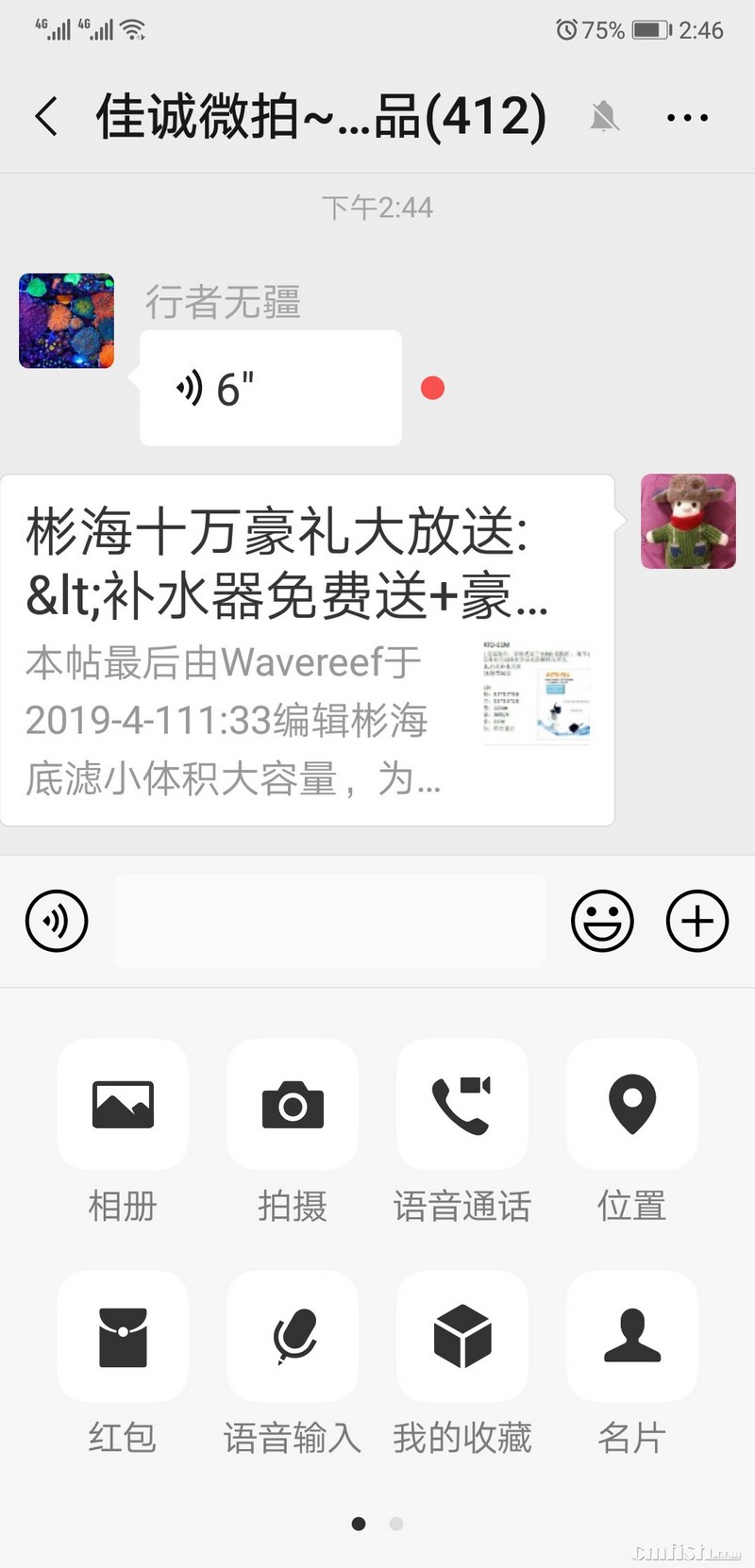Jump to second page of attachment options
Image resolution: width=755 pixels, height=1568 pixels.
point(396,1524)
